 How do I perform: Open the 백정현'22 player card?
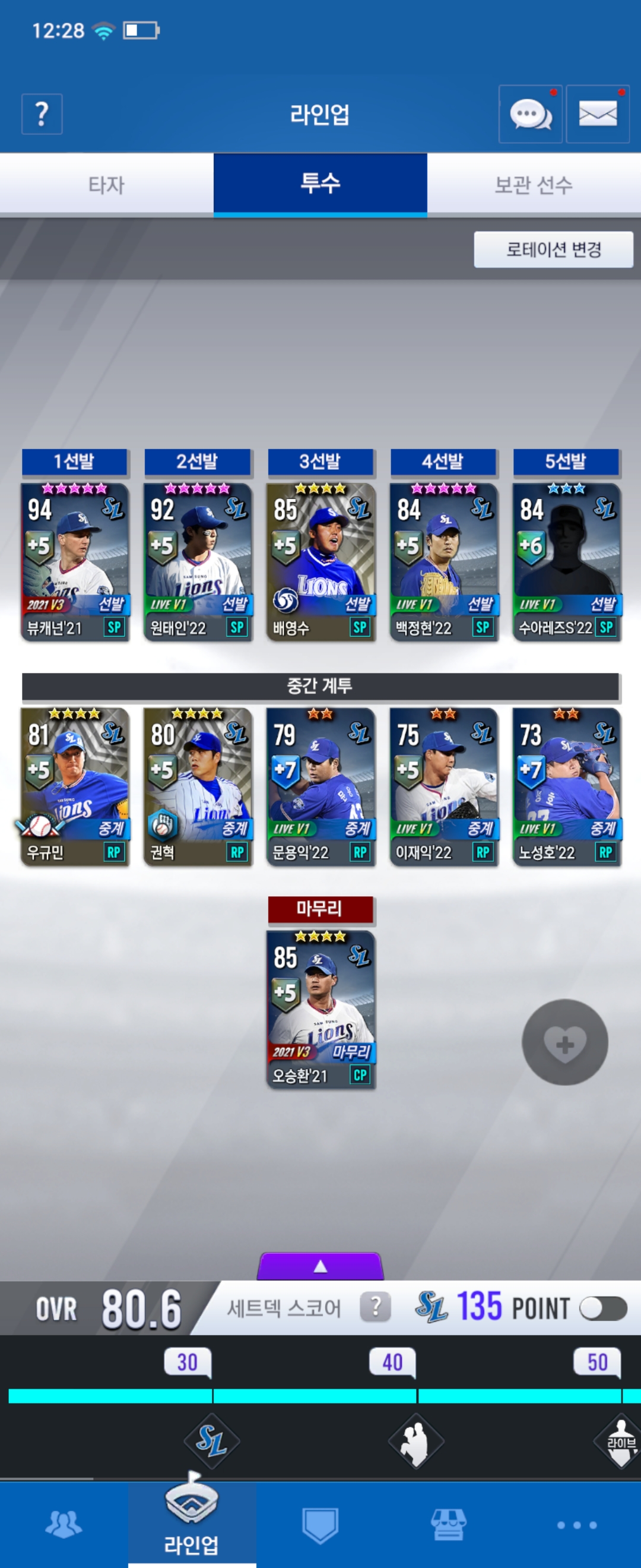point(443,560)
